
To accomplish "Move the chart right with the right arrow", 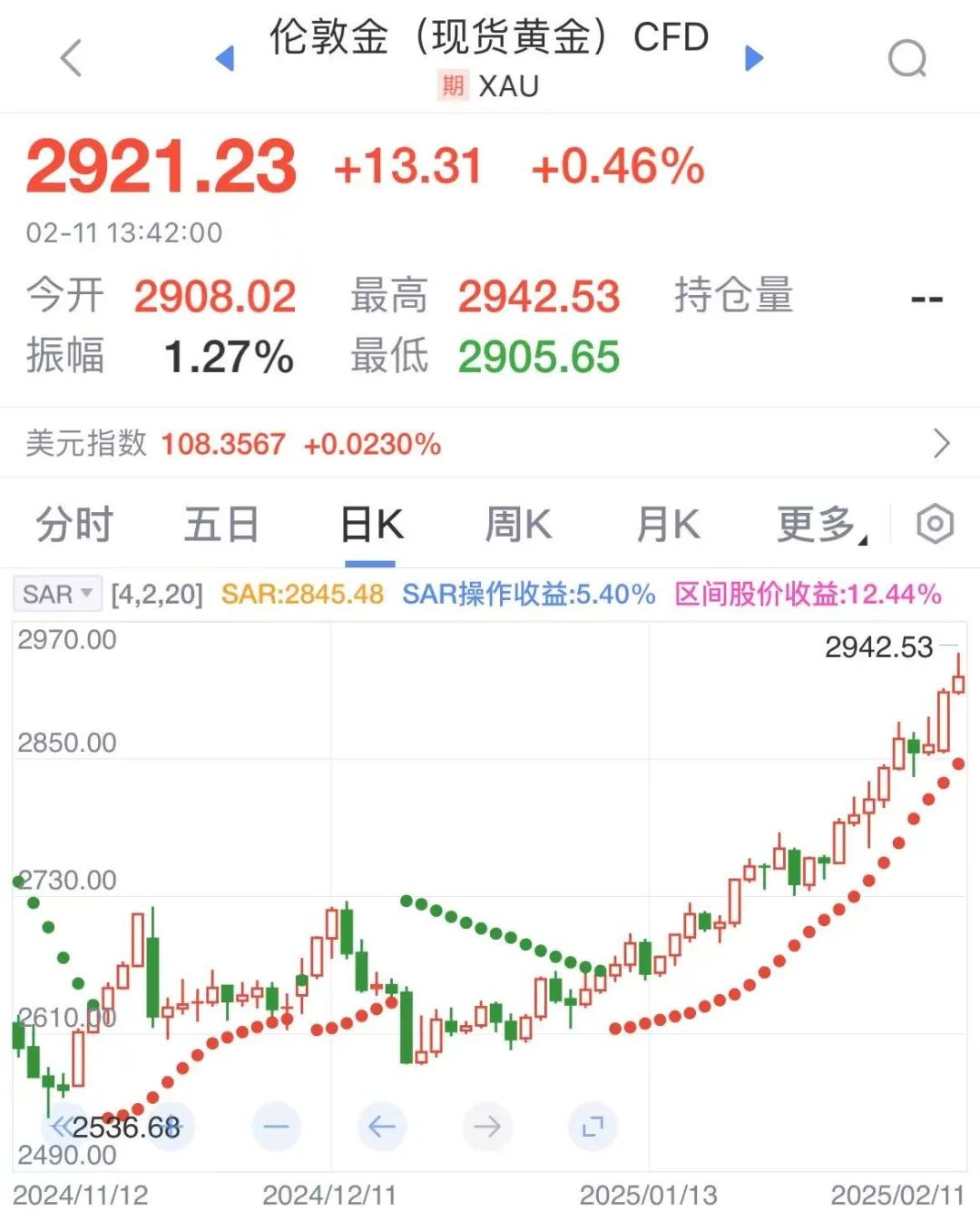I will (487, 1127).
